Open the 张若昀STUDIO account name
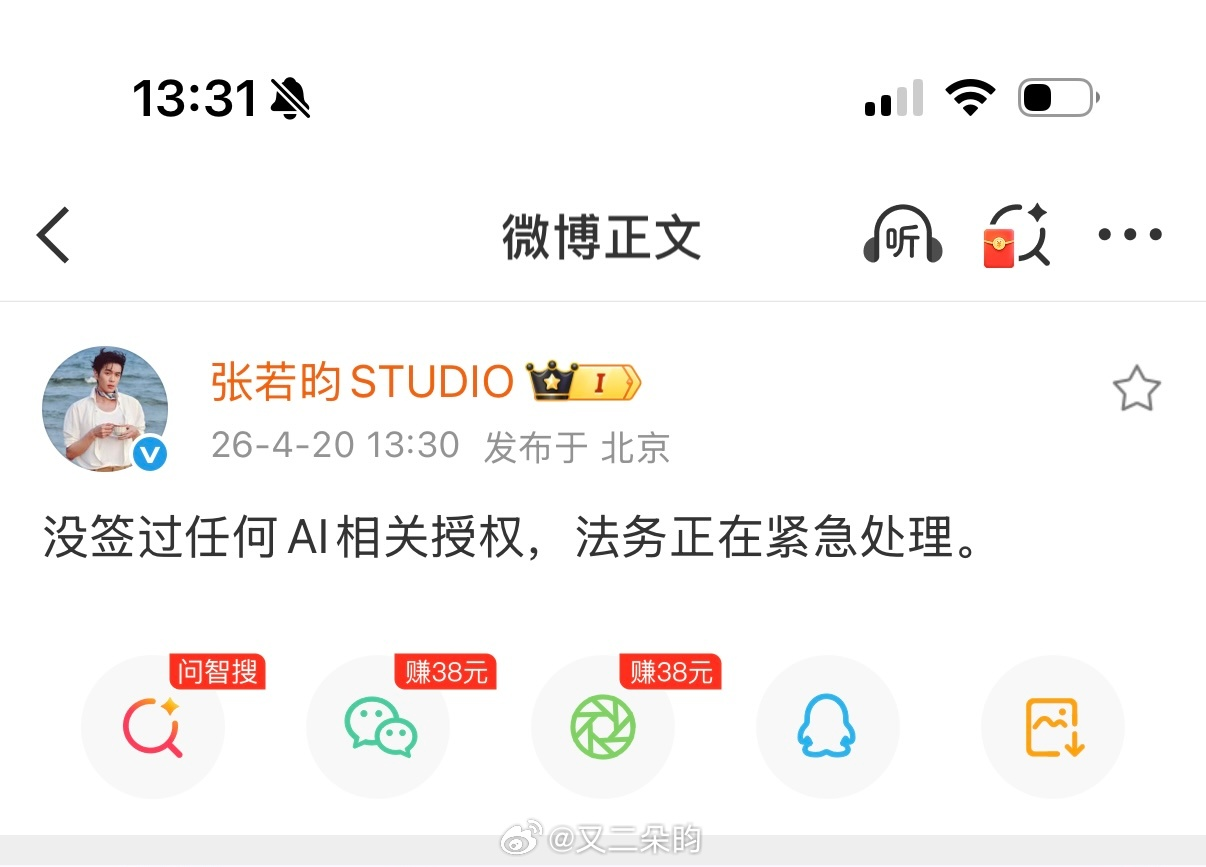1206x867 pixels. point(362,382)
